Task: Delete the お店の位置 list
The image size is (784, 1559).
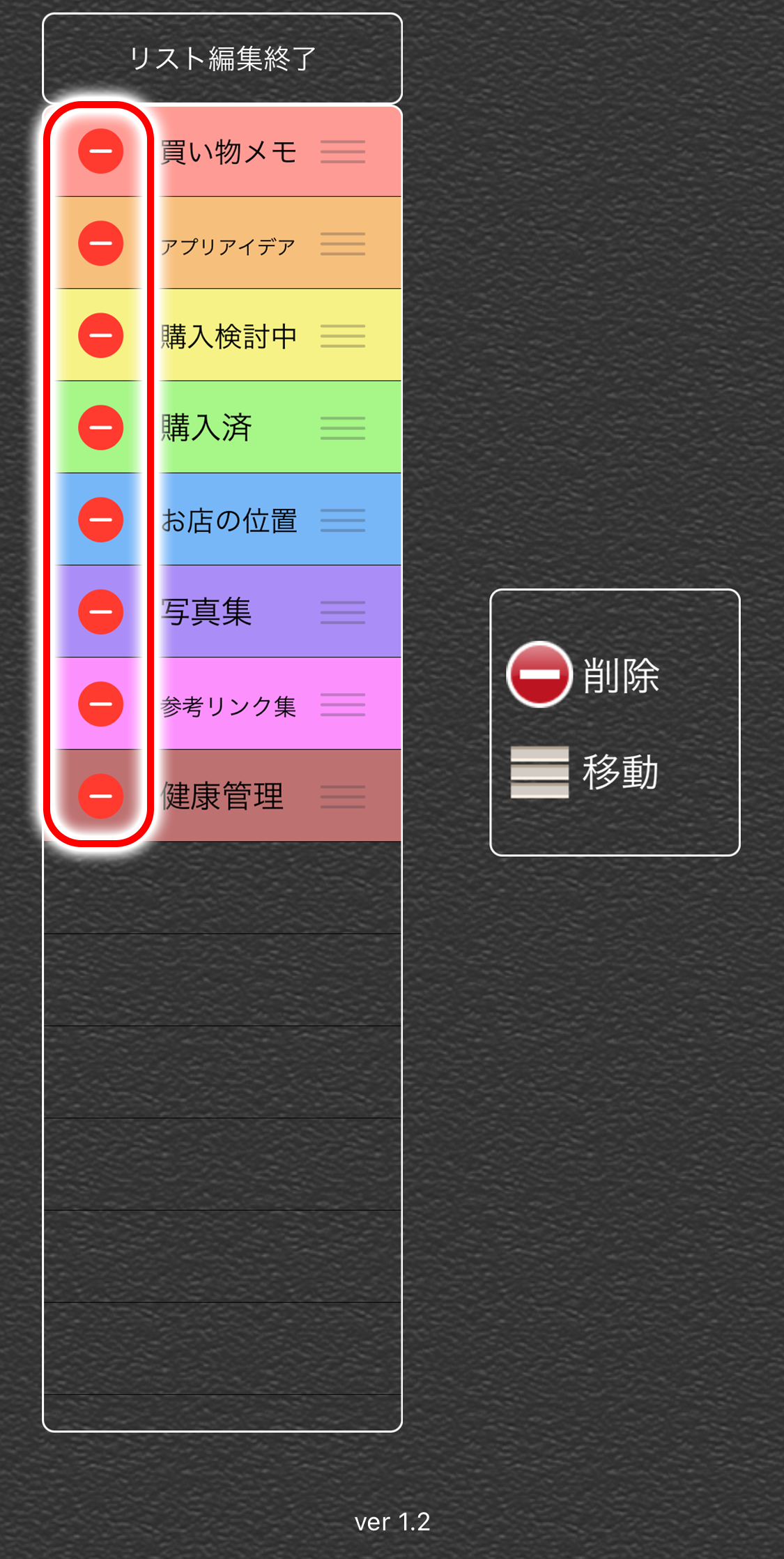Action: 101,519
